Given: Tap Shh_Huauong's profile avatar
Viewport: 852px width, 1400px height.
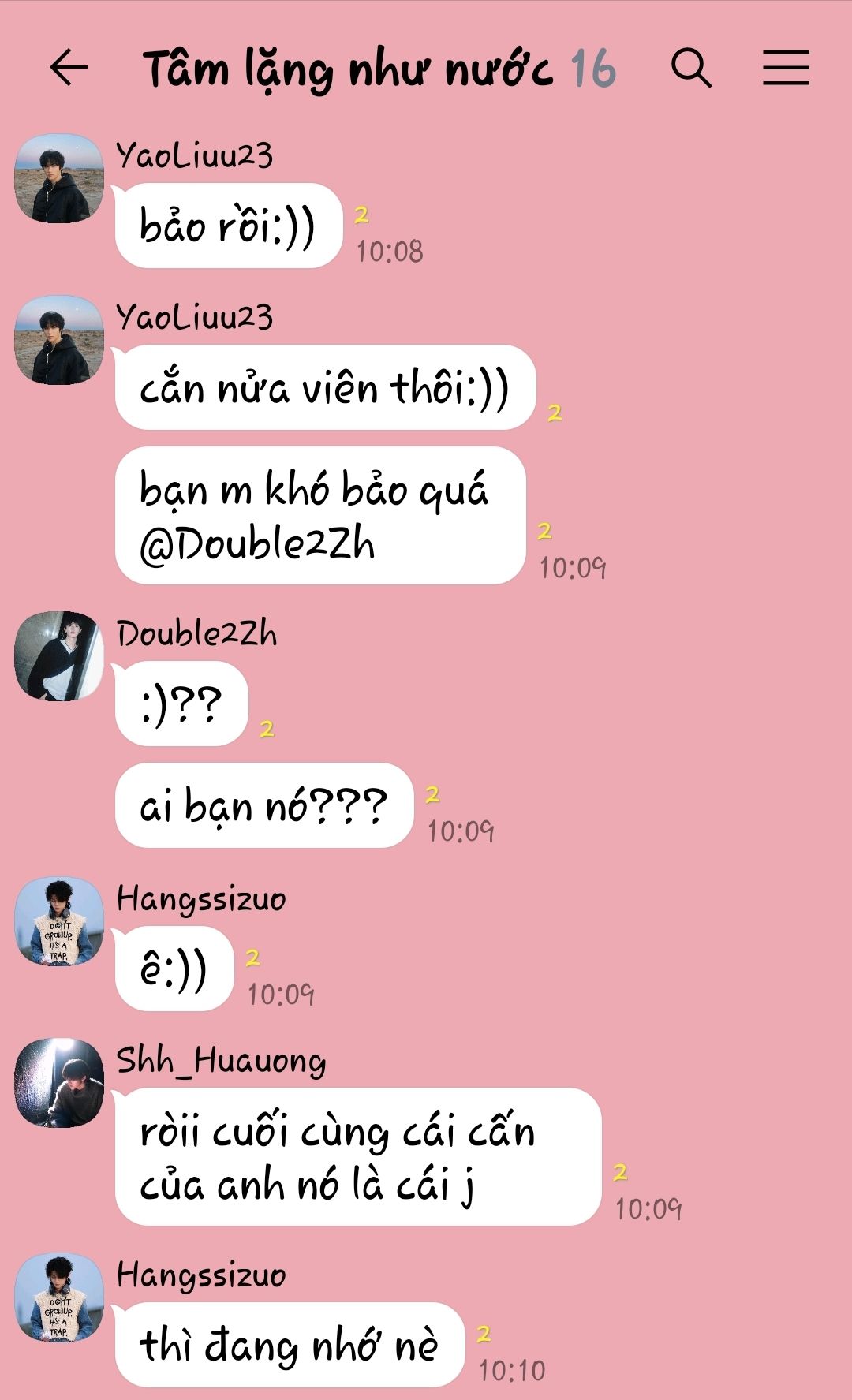Looking at the screenshot, I should tap(59, 1083).
